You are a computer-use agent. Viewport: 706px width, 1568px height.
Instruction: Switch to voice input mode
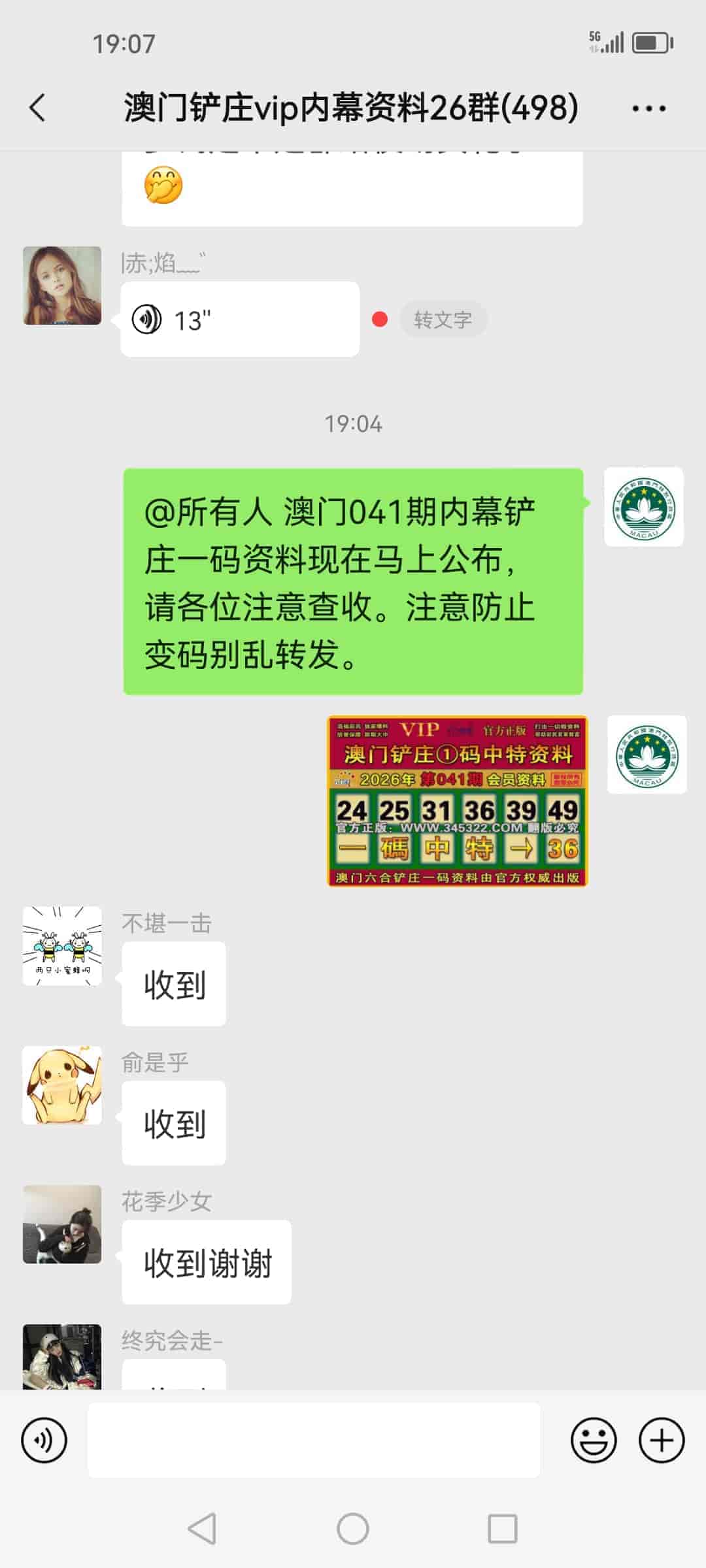(43, 1440)
